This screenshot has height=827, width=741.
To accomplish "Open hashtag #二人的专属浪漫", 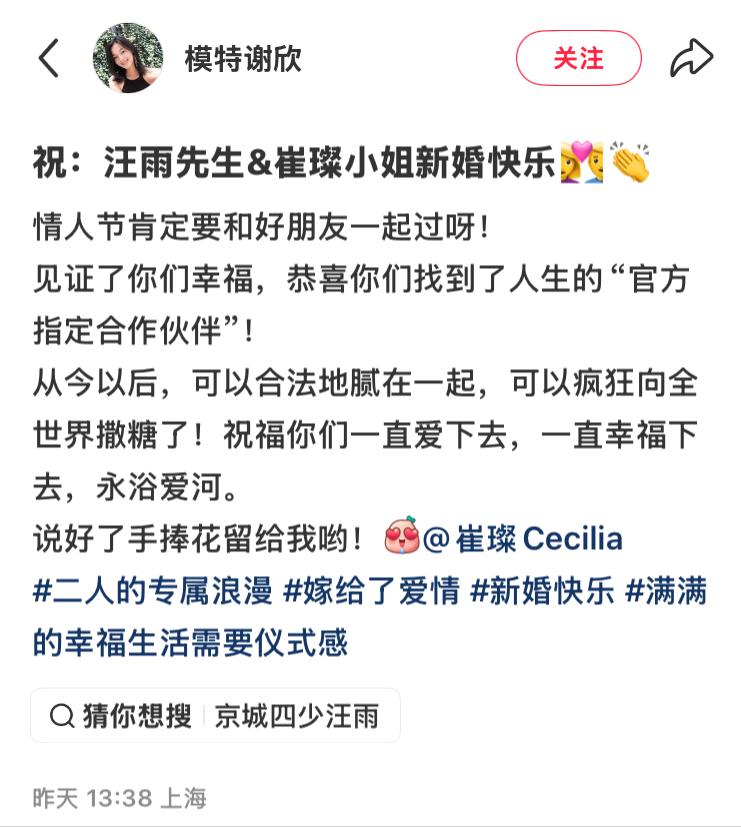I will [153, 591].
